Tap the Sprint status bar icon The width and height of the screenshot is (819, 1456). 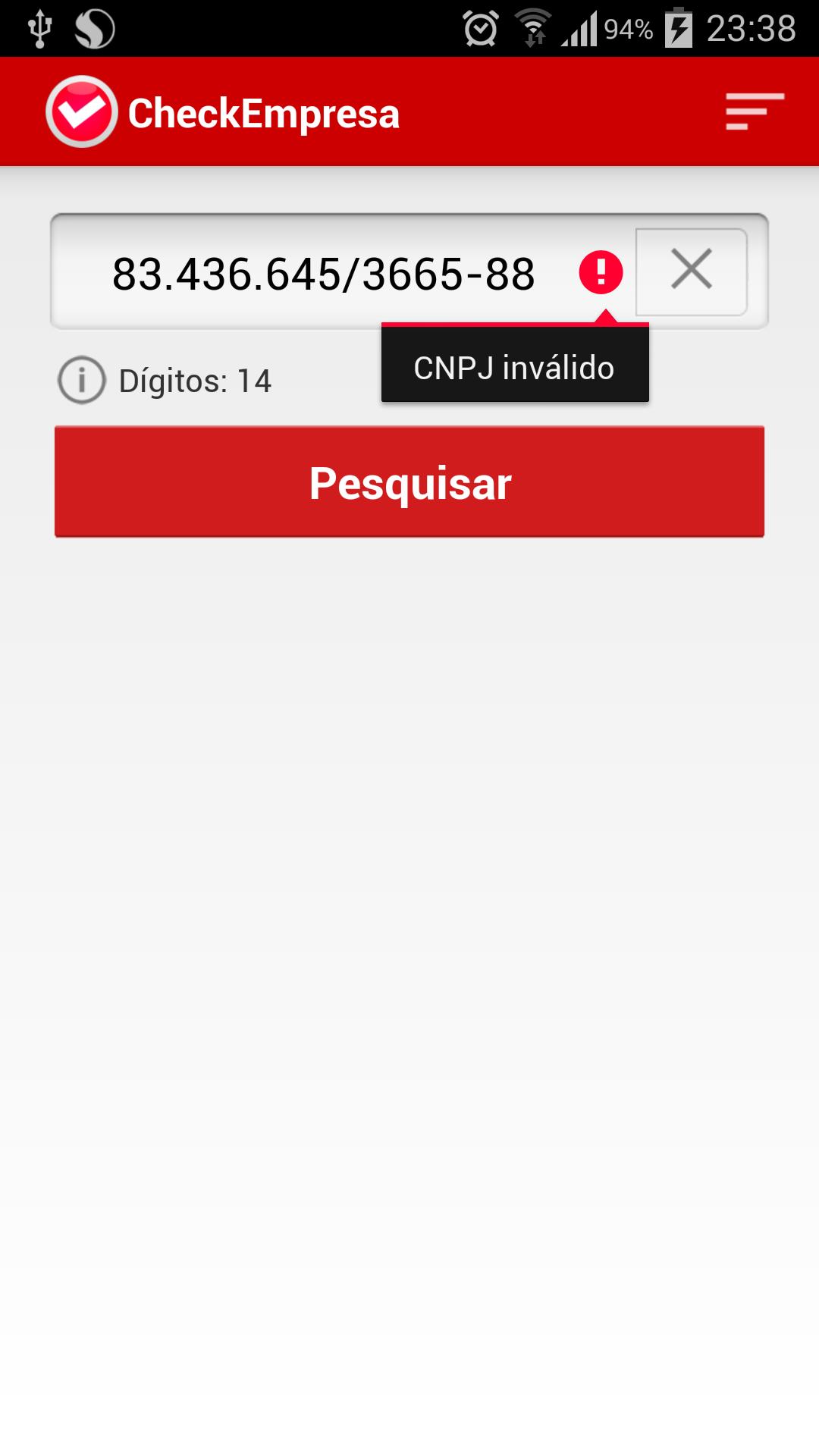[x=94, y=27]
